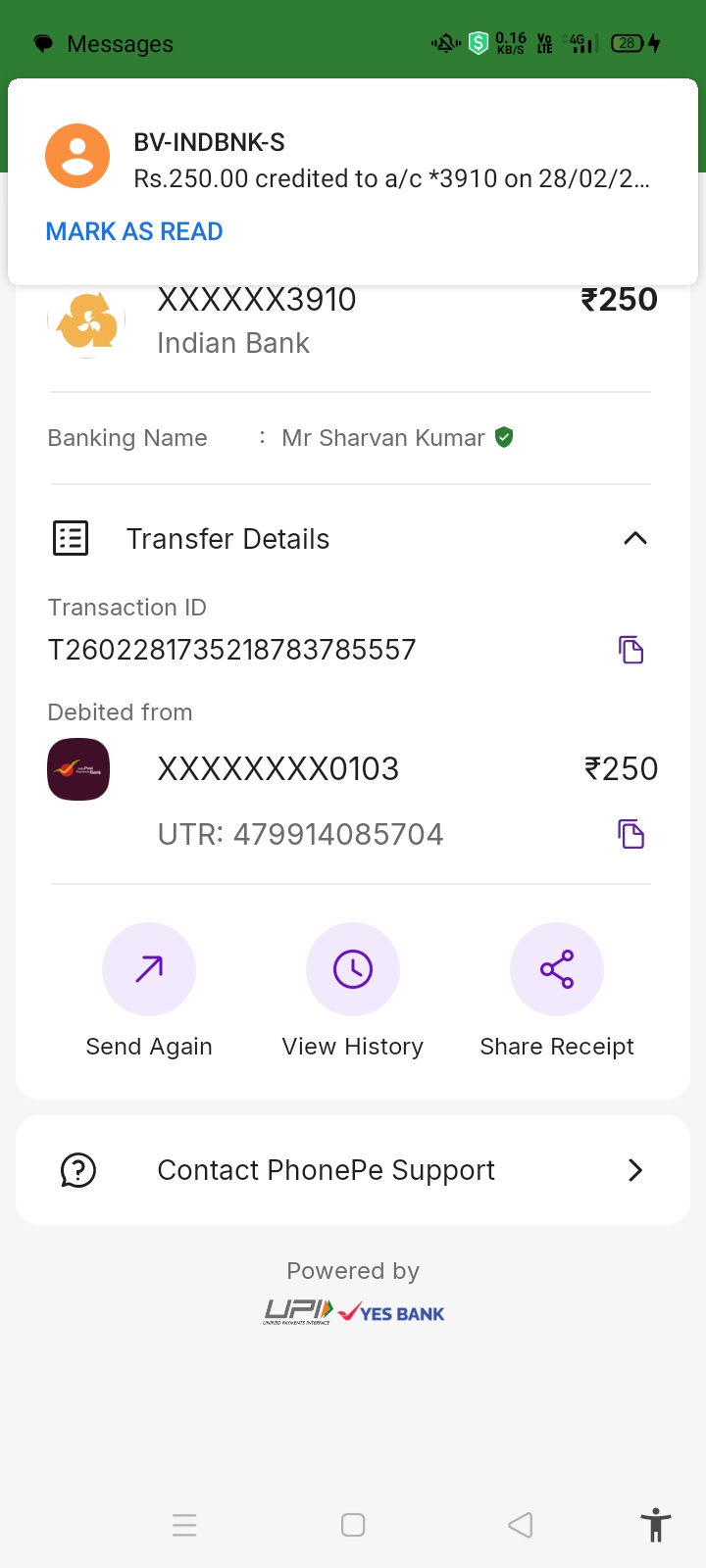Copy the Transaction ID
The image size is (706, 1568).
point(630,650)
